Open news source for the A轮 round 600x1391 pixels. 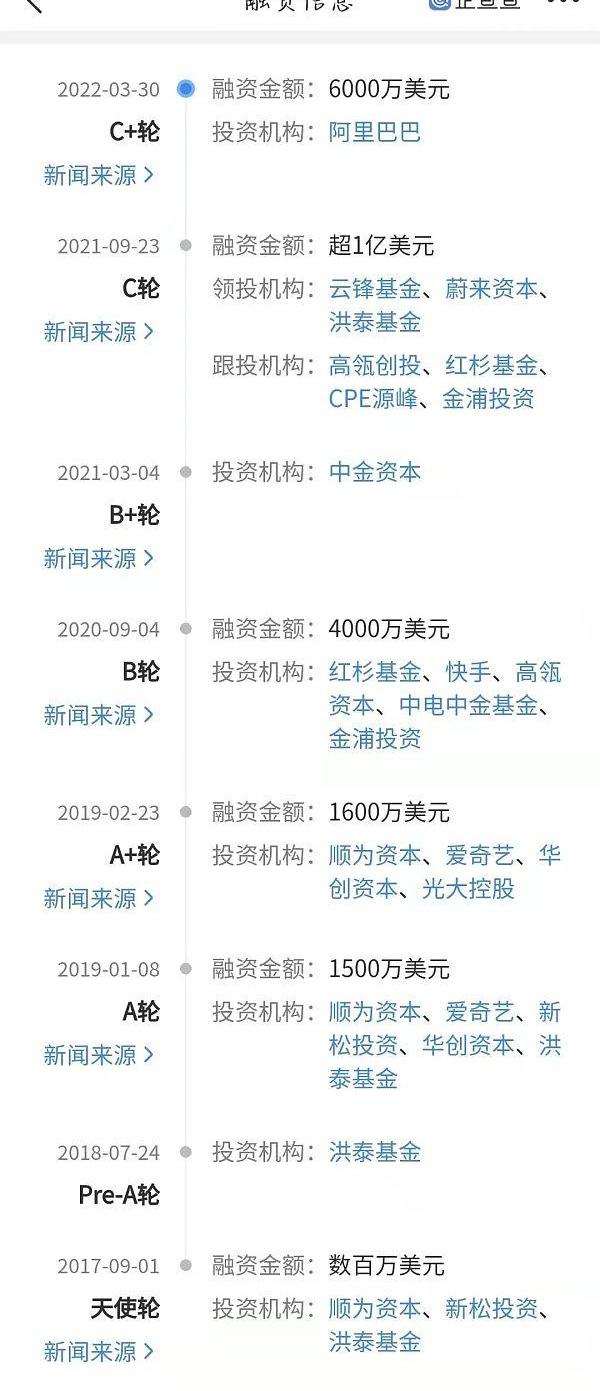99,1054
